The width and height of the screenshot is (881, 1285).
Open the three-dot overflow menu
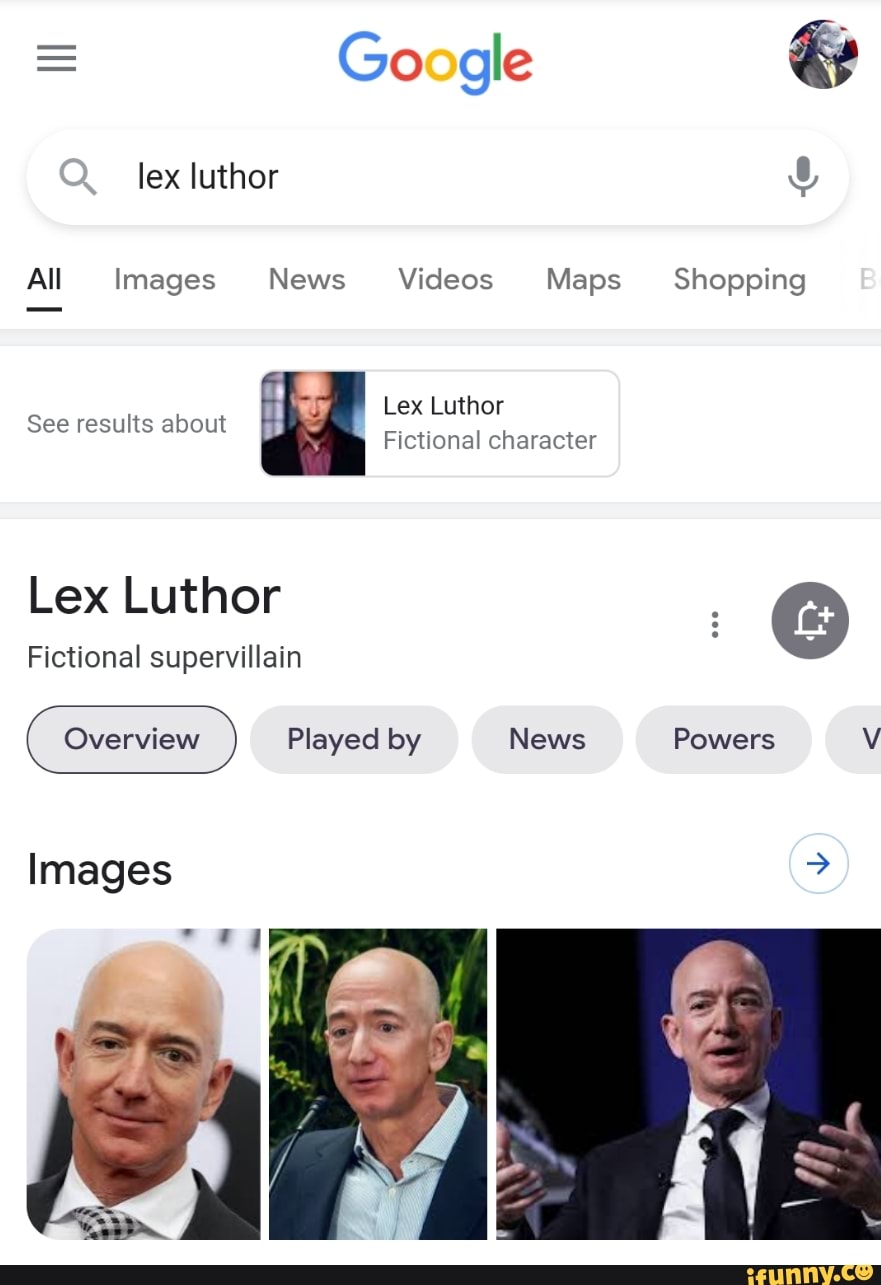(715, 623)
